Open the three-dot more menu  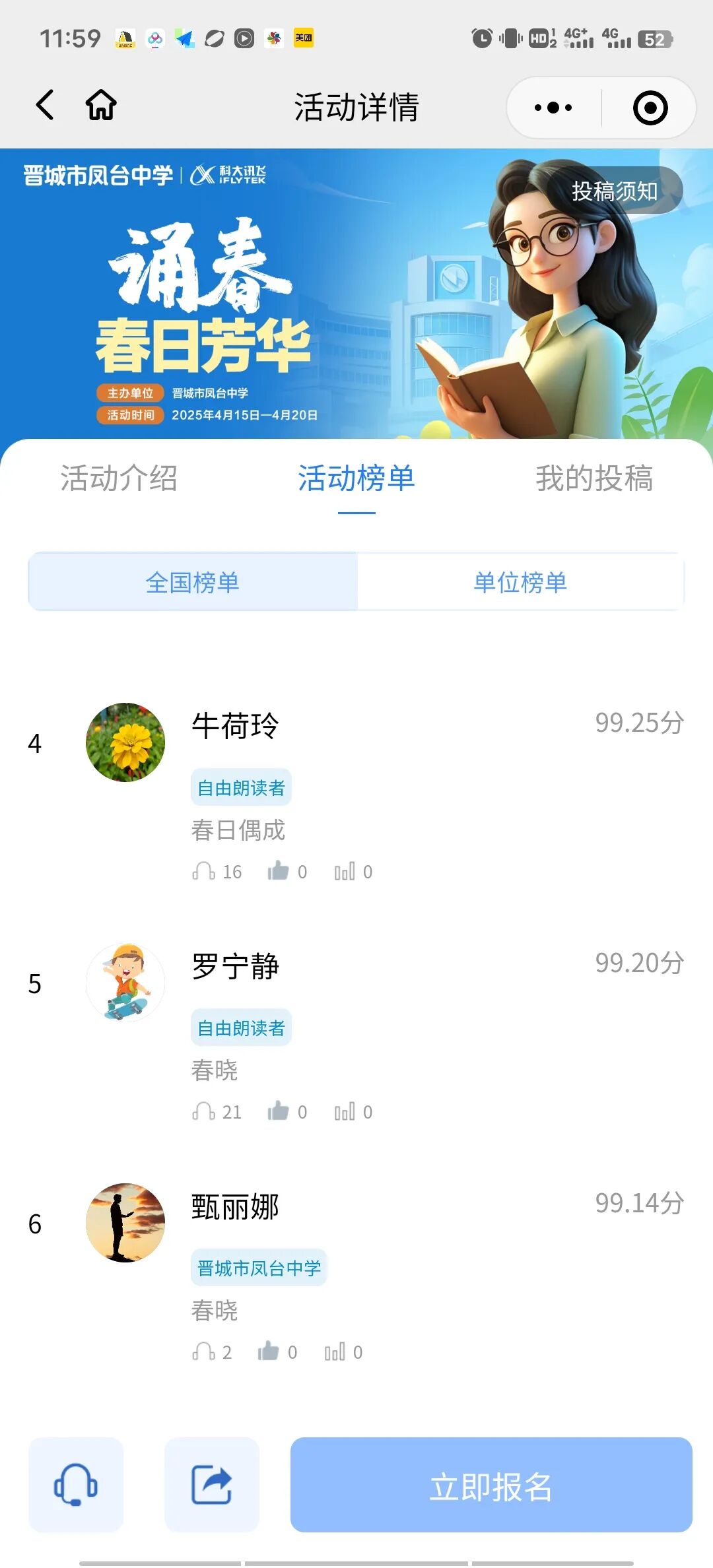coord(553,108)
